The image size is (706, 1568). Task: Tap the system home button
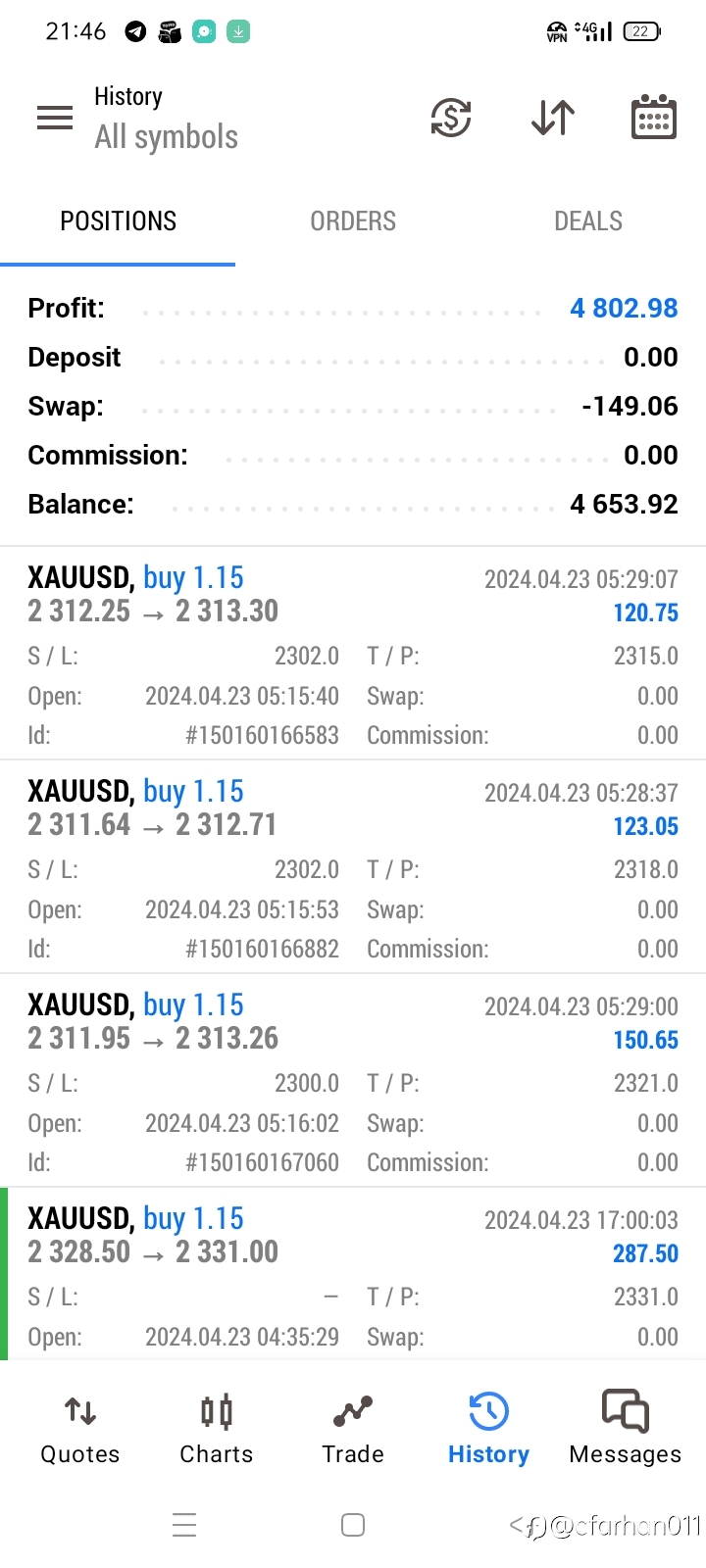point(353,1525)
